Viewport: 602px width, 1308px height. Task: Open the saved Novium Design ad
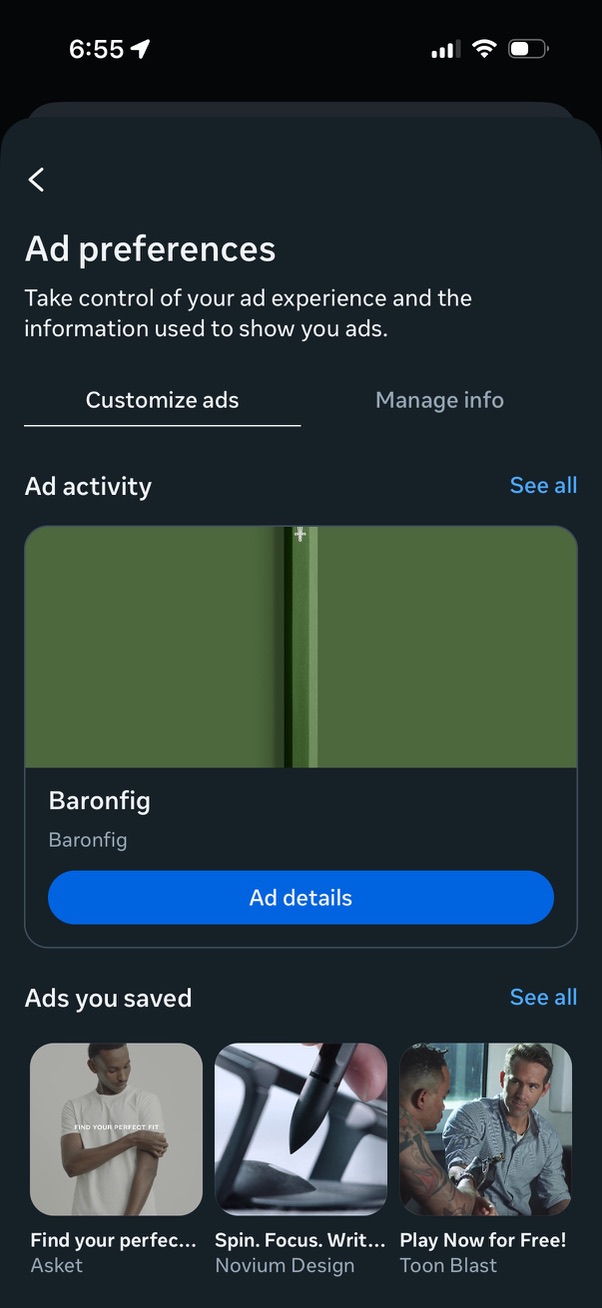pyautogui.click(x=301, y=1129)
